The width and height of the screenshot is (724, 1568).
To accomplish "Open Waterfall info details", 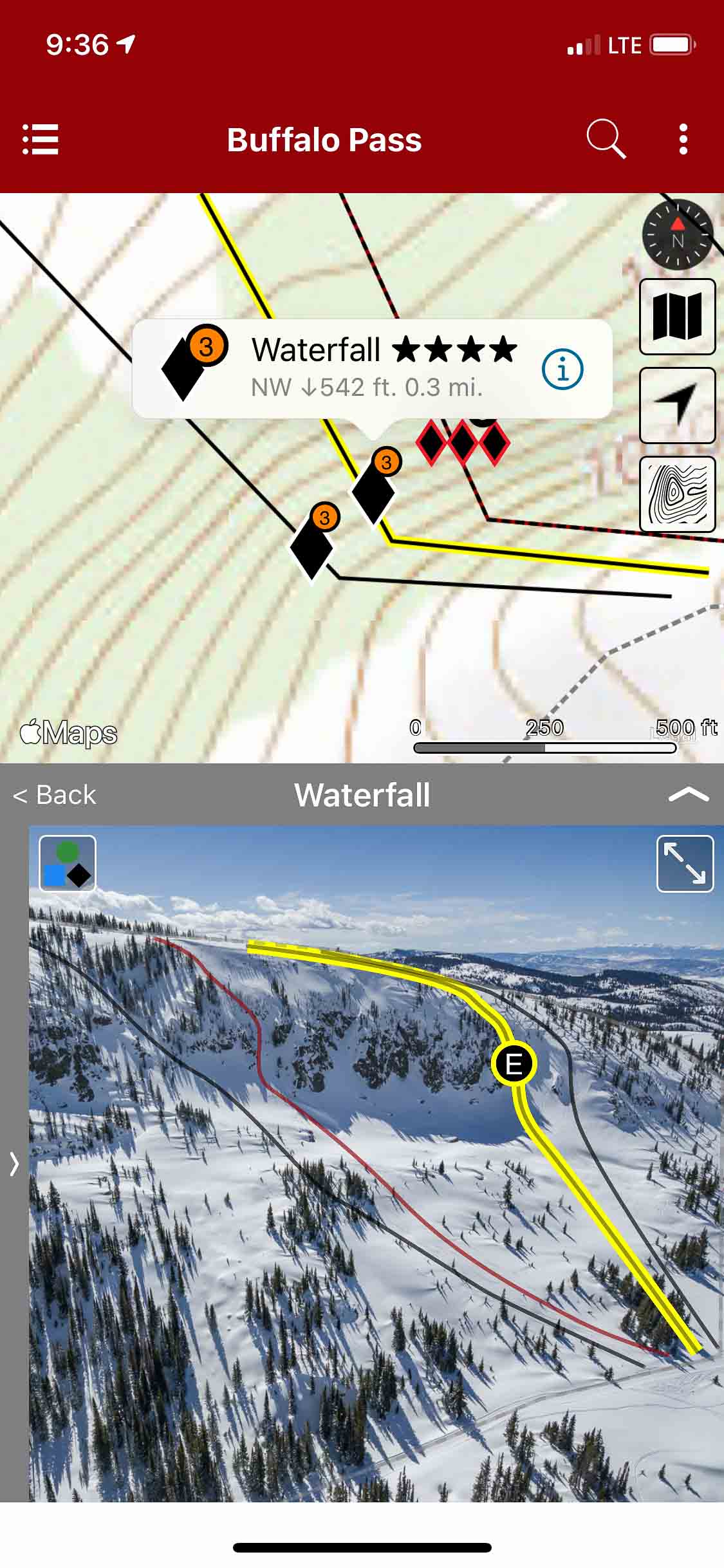I will pyautogui.click(x=562, y=369).
